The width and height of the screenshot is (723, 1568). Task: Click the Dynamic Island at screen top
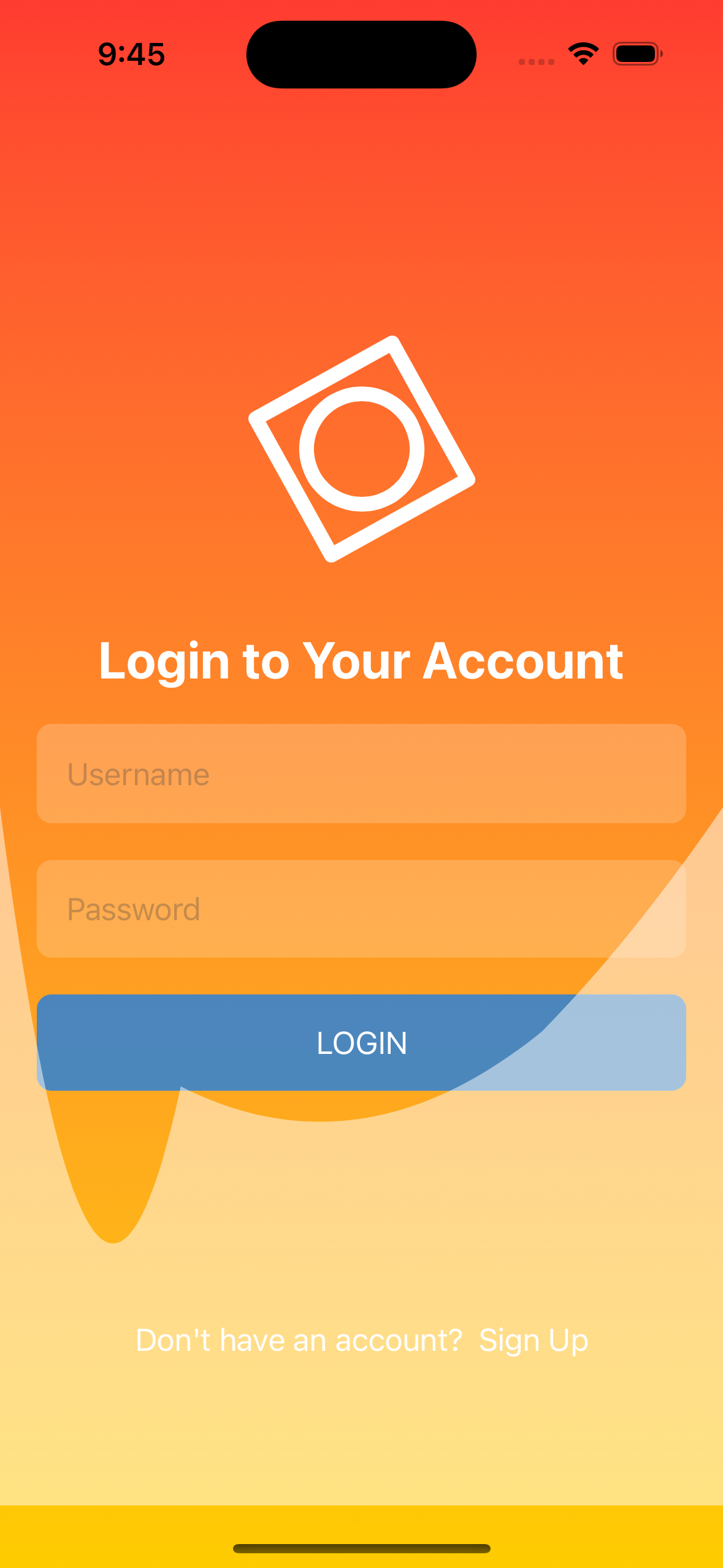361,54
